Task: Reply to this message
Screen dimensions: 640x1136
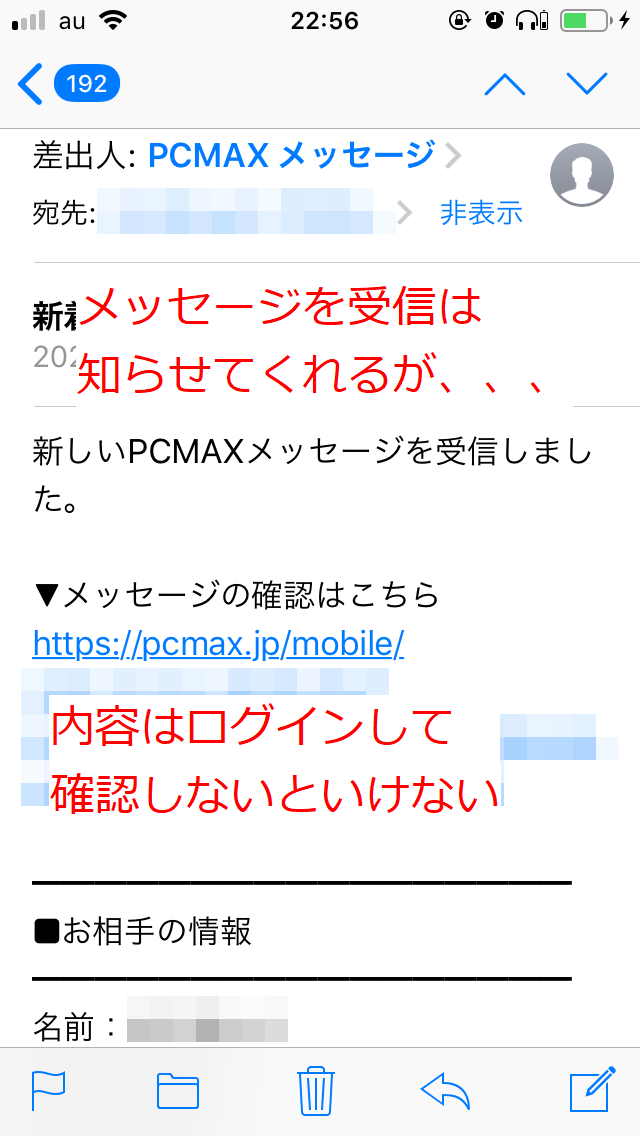Action: point(446,1090)
